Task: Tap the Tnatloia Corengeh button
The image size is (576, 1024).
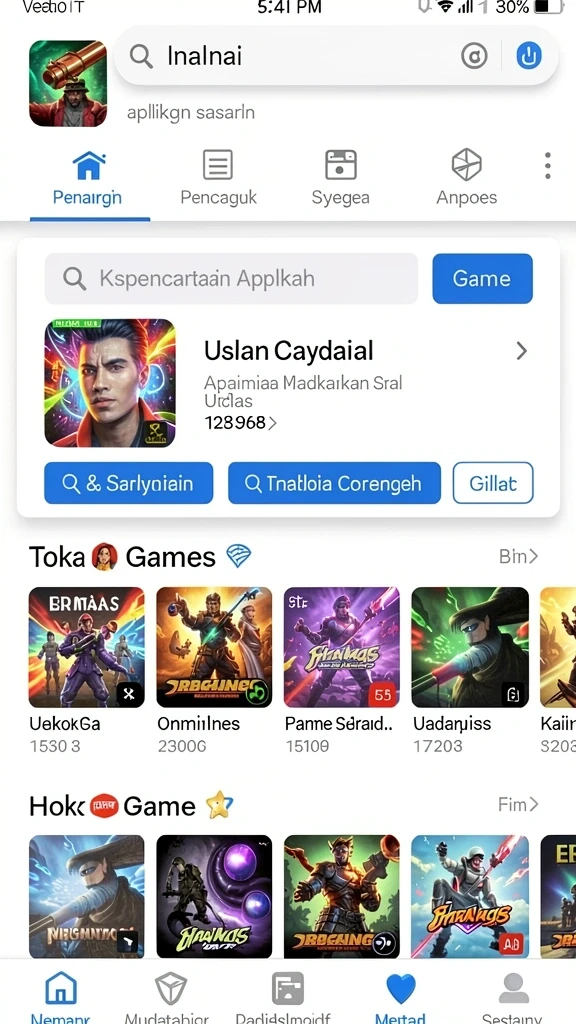Action: [x=334, y=483]
